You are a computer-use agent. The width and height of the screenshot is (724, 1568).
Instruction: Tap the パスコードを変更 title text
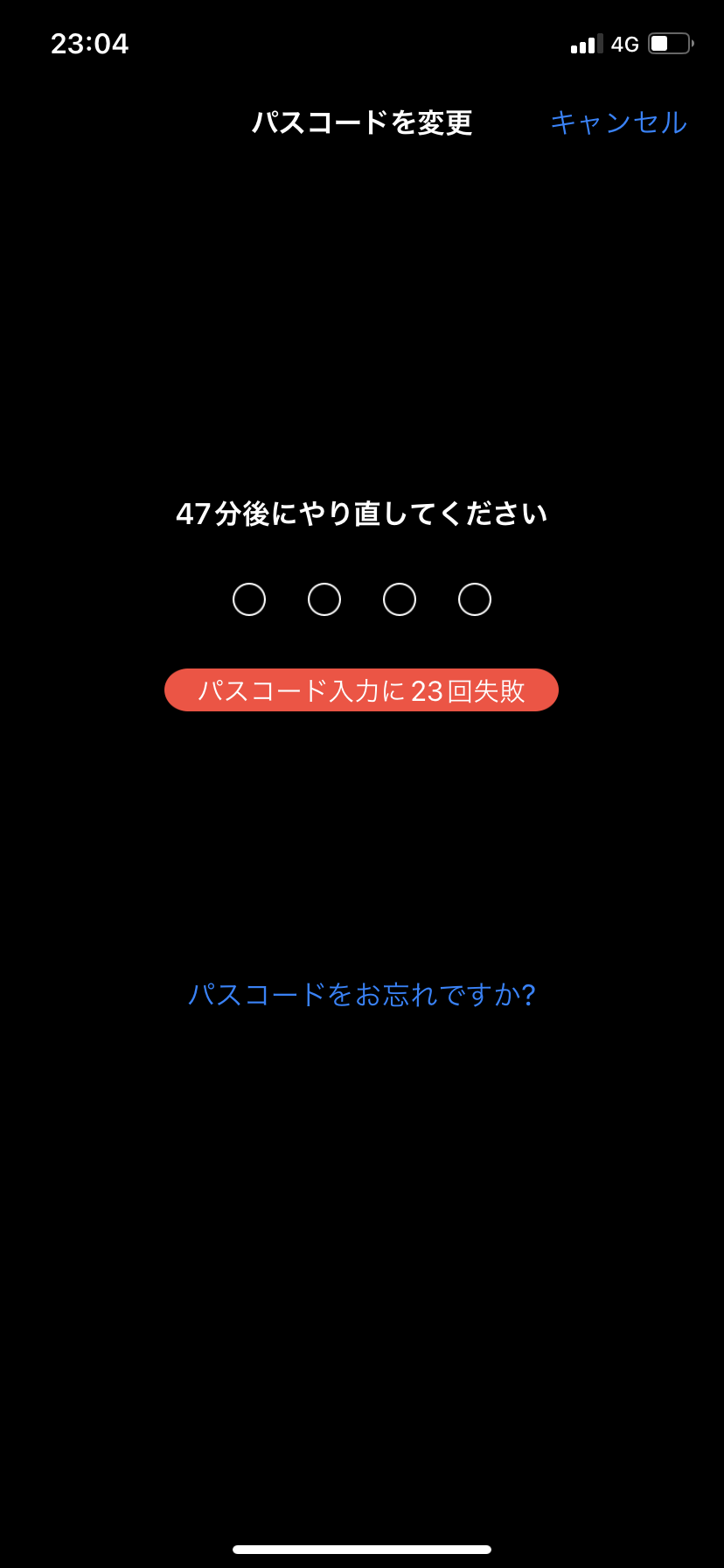point(361,122)
